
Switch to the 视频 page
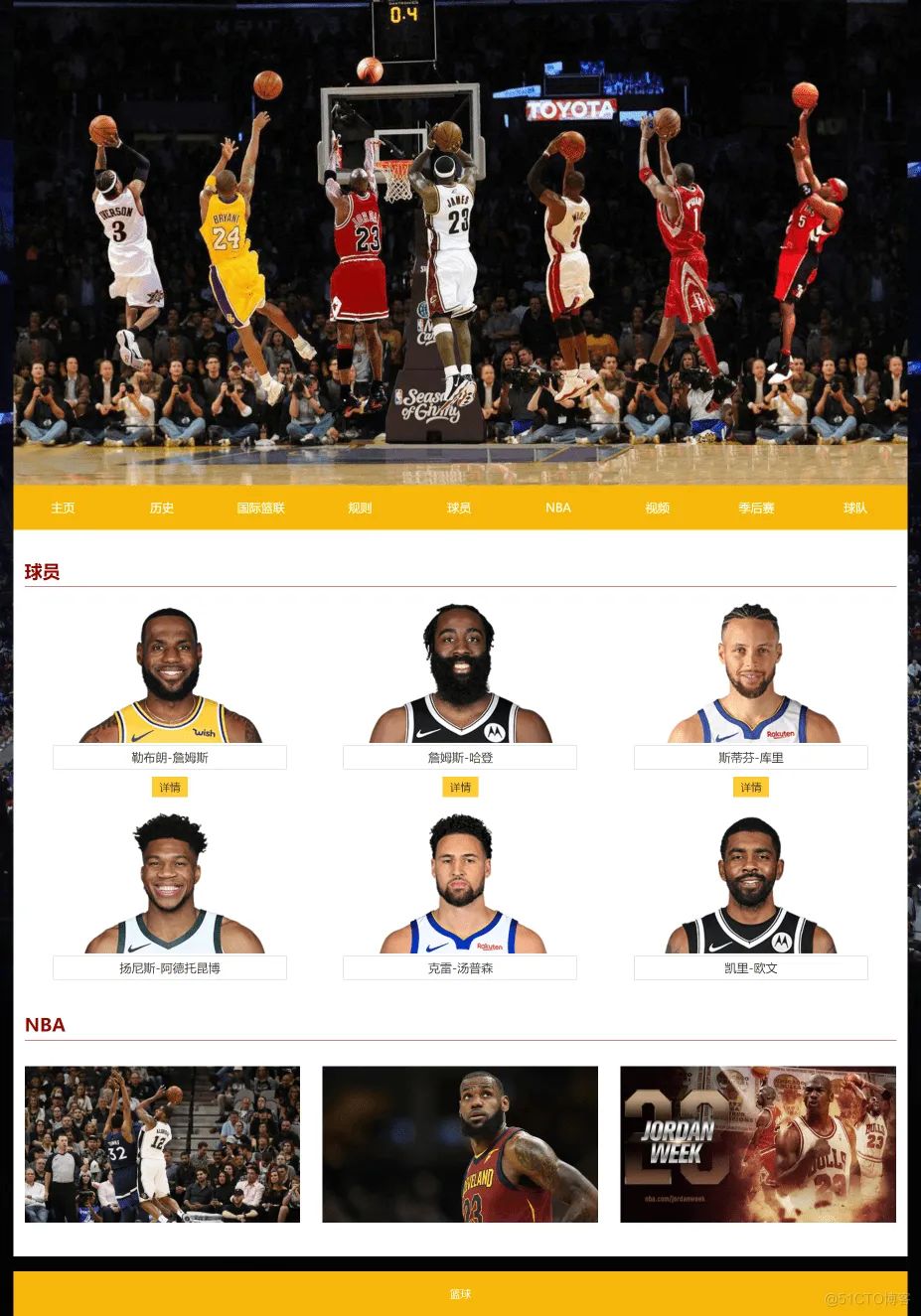(x=657, y=508)
